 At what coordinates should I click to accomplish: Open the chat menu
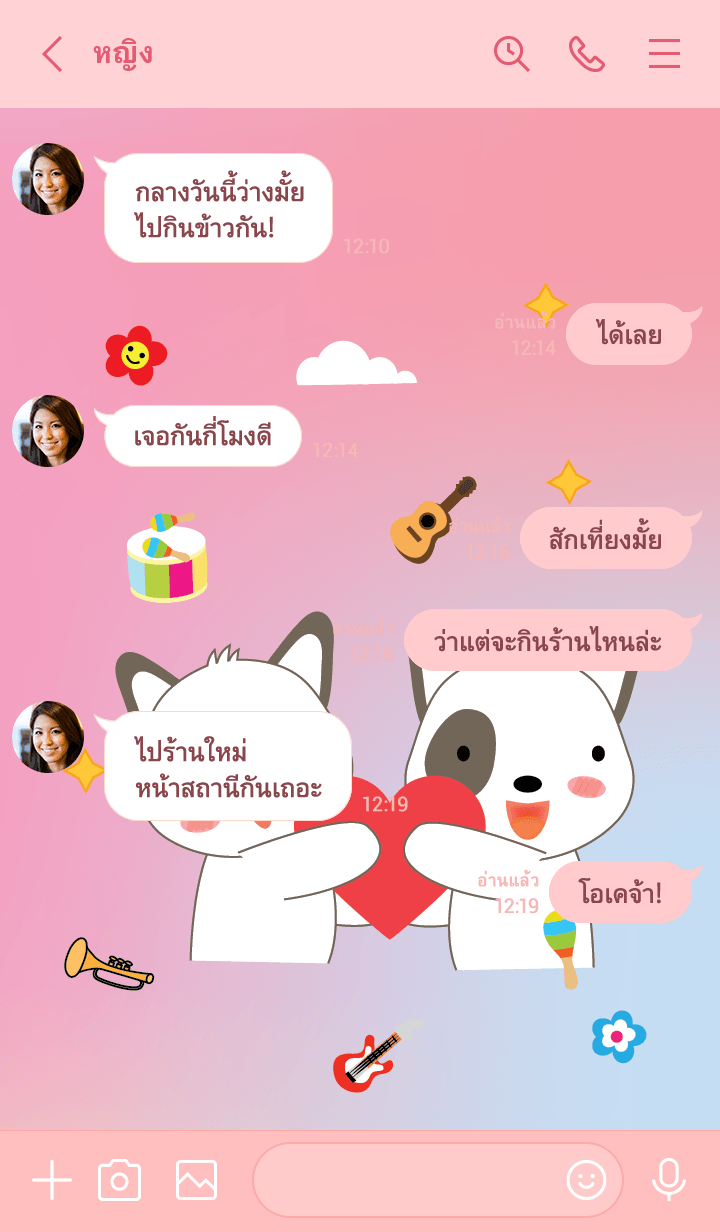(x=664, y=54)
